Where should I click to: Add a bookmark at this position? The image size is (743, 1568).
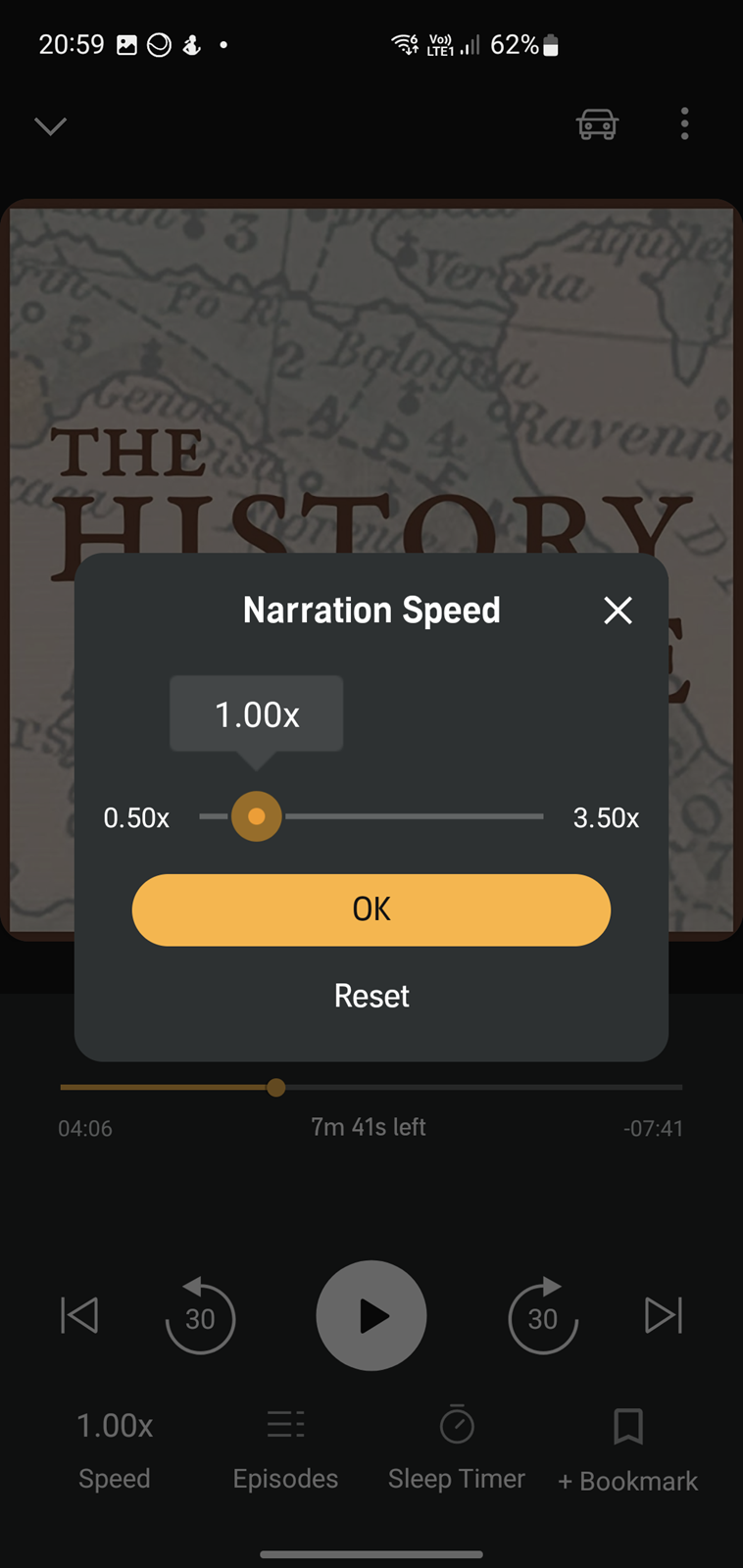(628, 1450)
